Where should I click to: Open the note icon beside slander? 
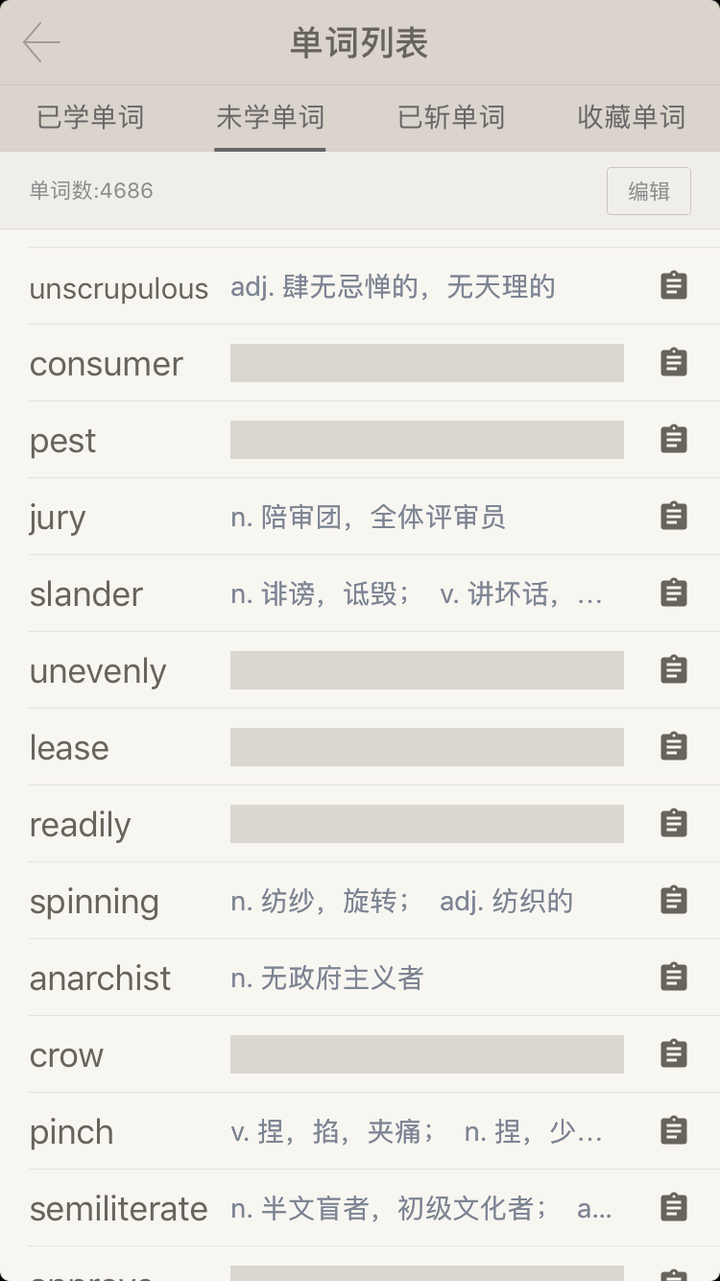pyautogui.click(x=673, y=593)
